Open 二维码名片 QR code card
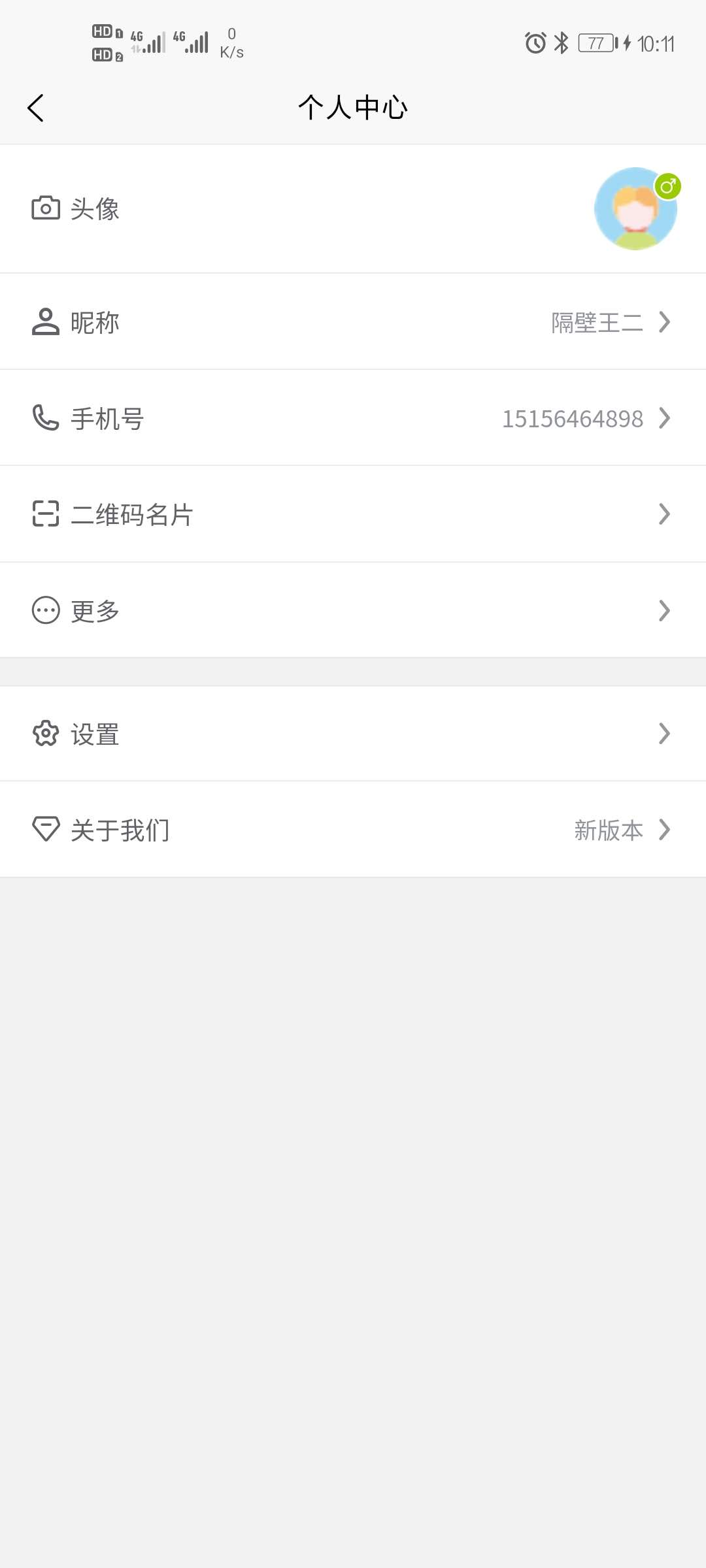Image resolution: width=706 pixels, height=1568 pixels. pos(353,514)
